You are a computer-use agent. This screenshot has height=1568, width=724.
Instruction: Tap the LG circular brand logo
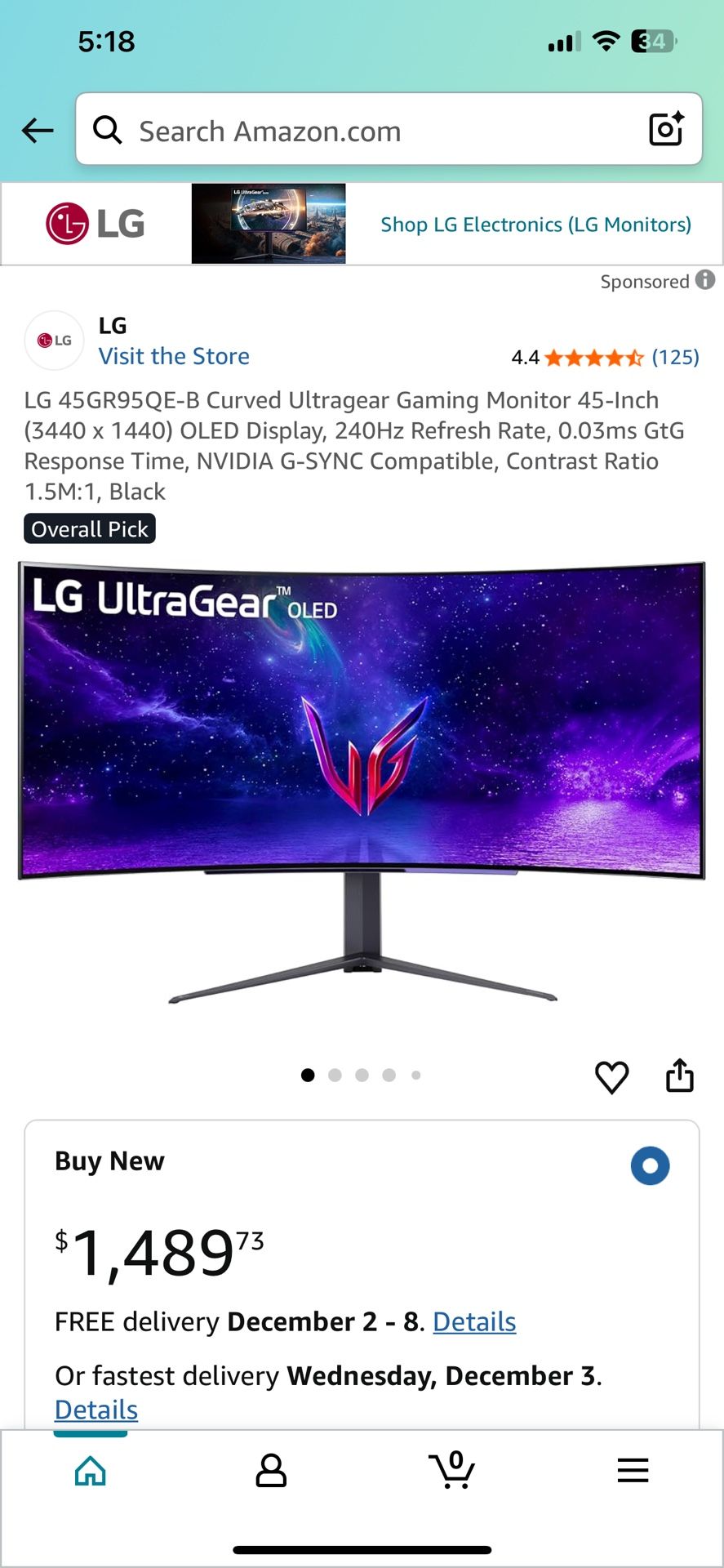click(54, 341)
